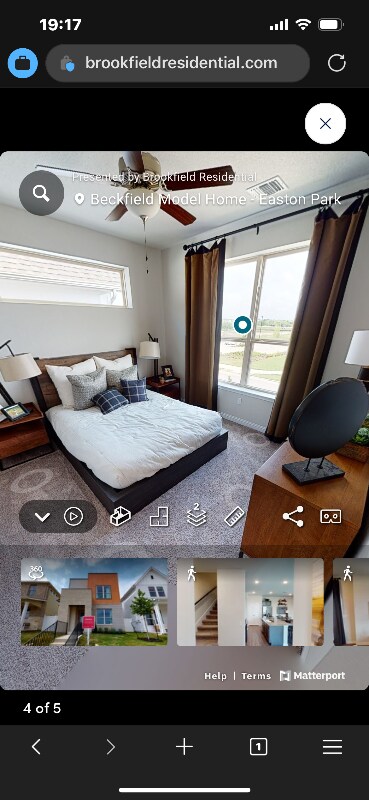This screenshot has height=800, width=369.
Task: Reload the brookfieldresidential.com page
Action: [336, 63]
